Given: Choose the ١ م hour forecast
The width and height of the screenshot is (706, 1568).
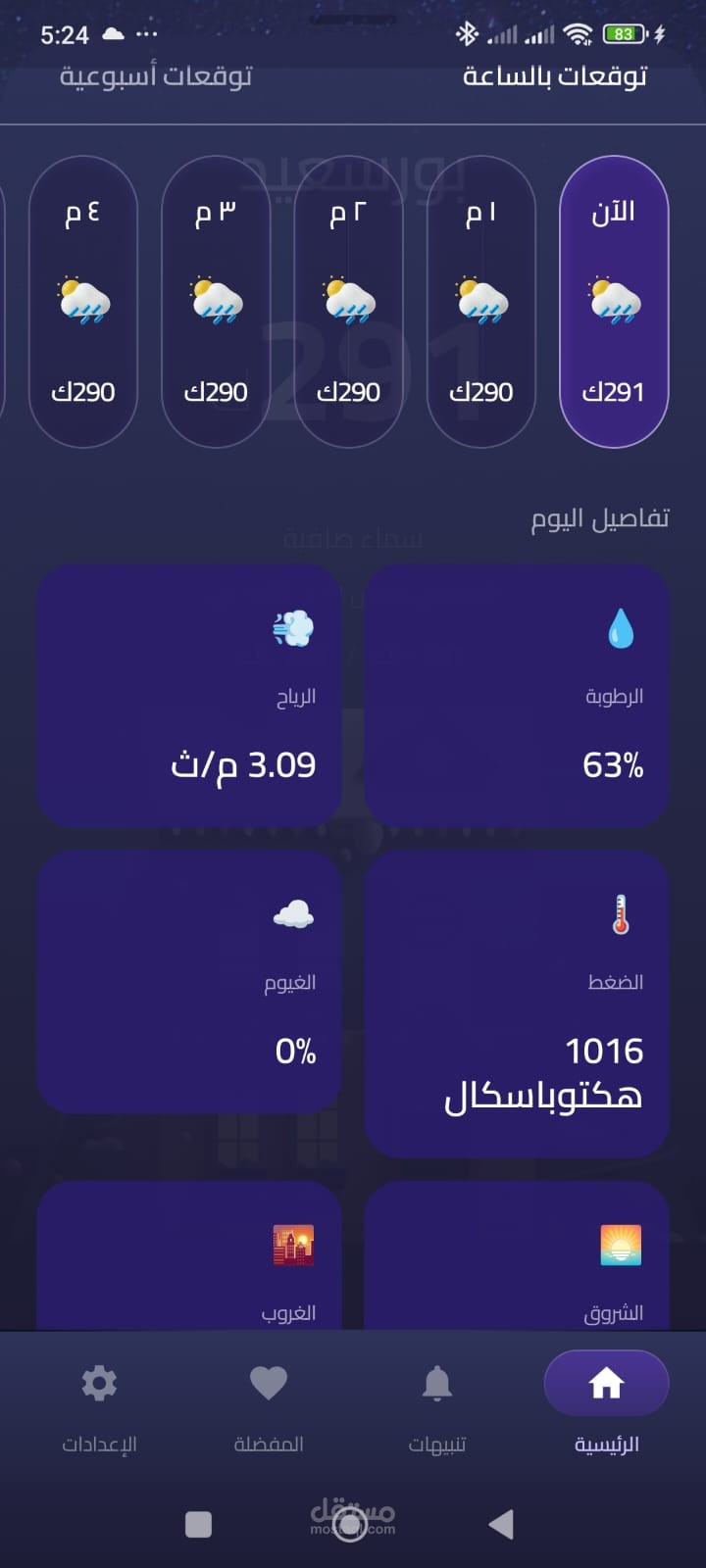Looking at the screenshot, I should [481, 302].
